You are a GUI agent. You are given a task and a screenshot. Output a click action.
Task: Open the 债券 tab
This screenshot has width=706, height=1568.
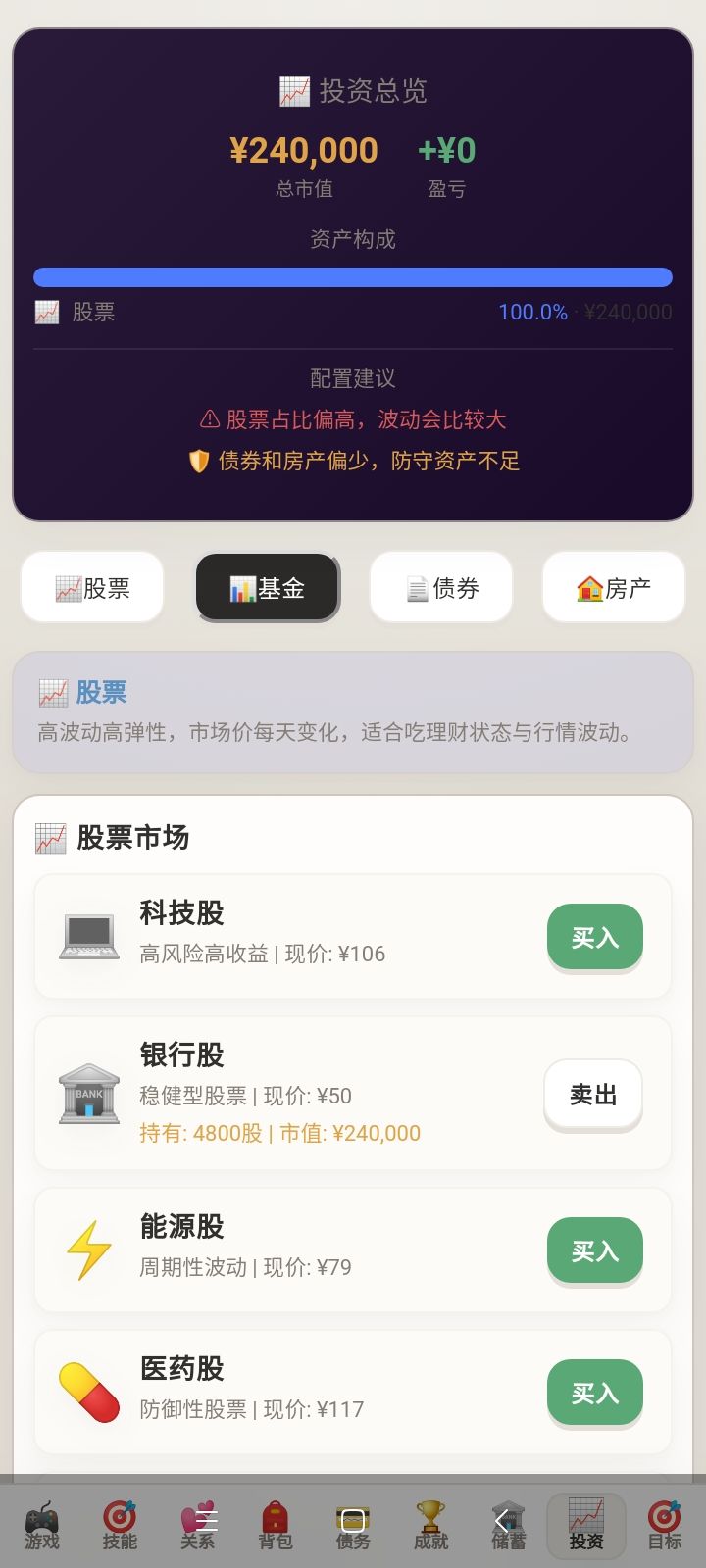coord(440,586)
